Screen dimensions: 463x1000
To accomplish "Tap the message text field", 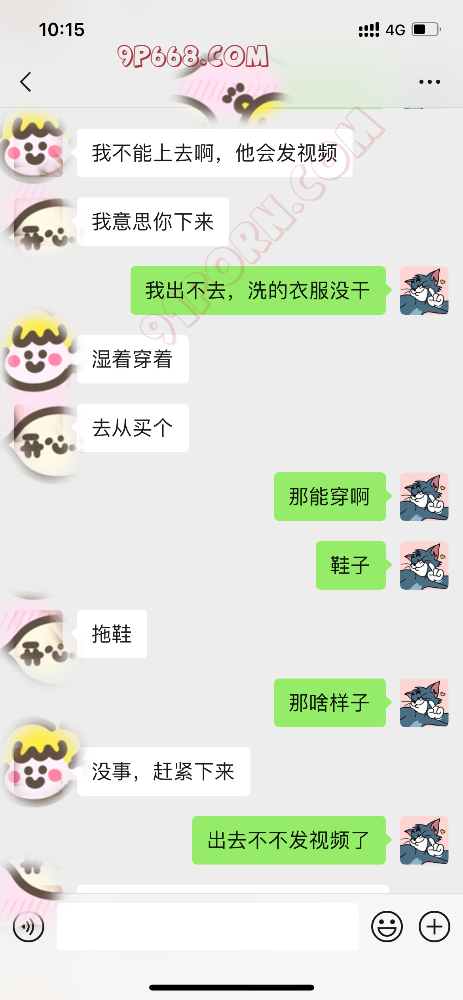I will click(x=207, y=927).
